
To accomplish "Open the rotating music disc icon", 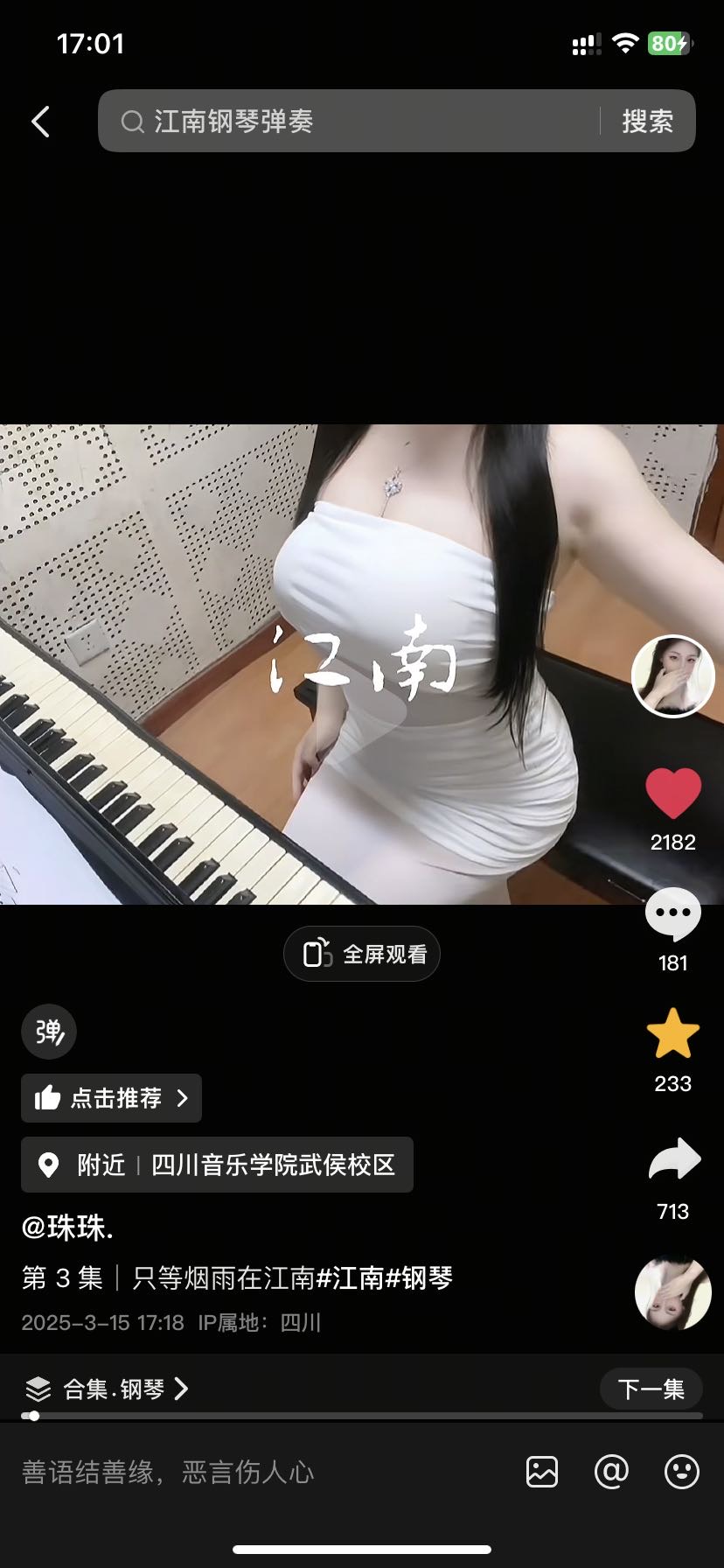I will coord(672,1293).
